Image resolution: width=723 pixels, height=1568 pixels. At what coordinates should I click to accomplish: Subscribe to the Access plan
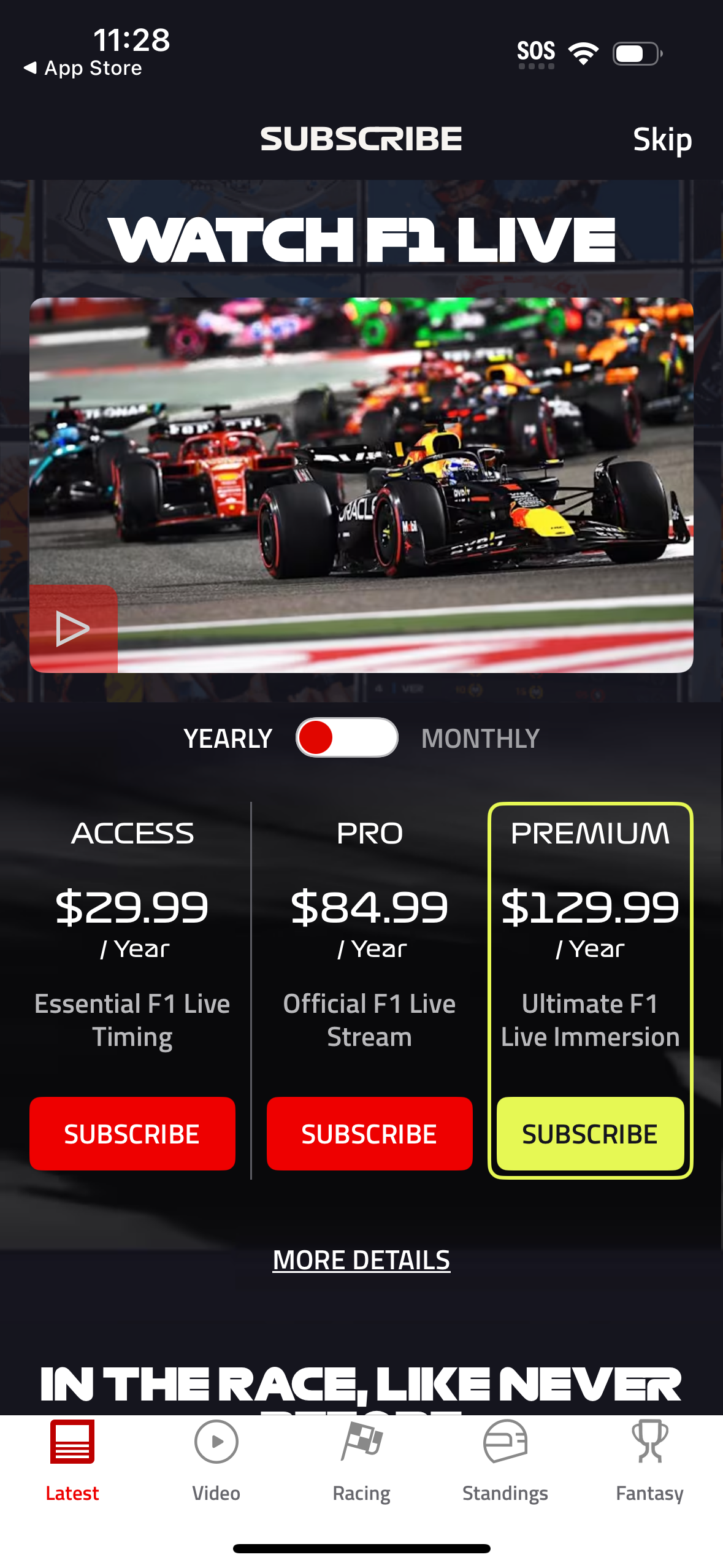[132, 1134]
